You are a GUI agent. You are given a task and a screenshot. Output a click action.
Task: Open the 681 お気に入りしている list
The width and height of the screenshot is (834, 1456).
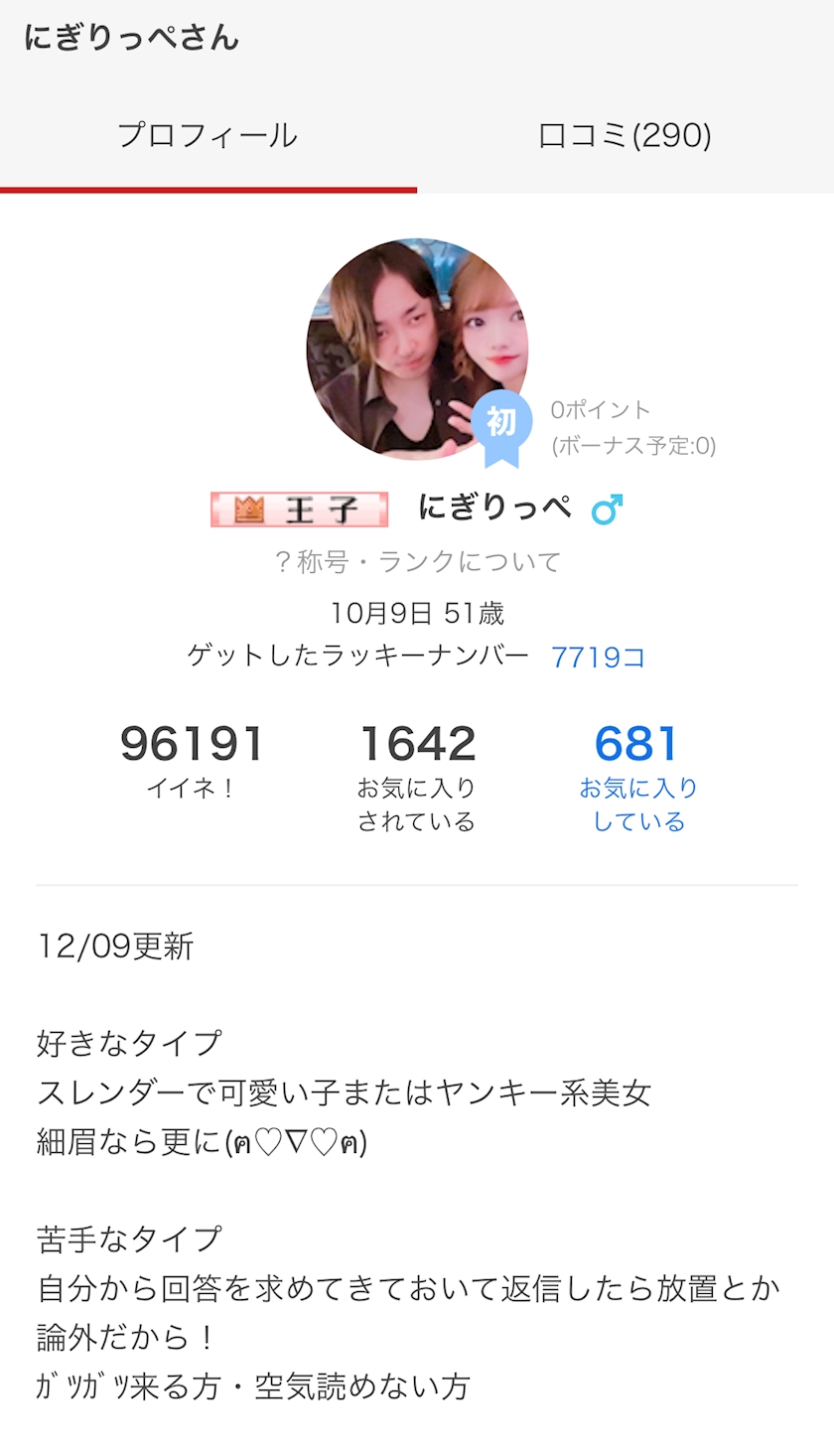click(638, 777)
